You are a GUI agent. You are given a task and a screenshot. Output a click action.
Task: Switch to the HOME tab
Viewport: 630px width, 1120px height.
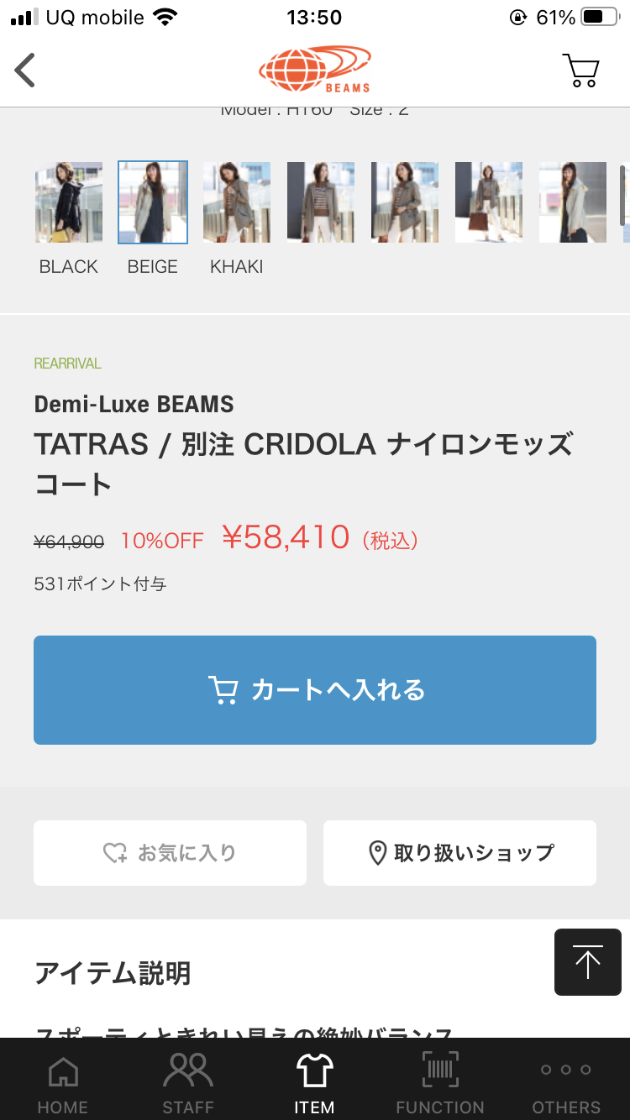[62, 1082]
